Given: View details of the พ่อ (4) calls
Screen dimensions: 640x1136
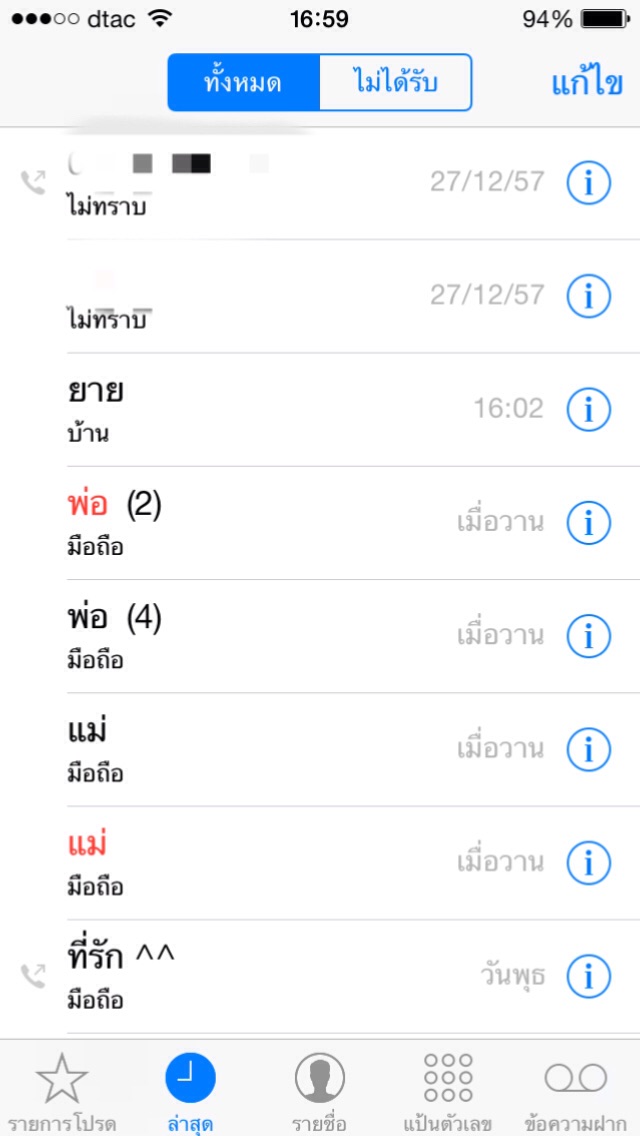Looking at the screenshot, I should [589, 636].
